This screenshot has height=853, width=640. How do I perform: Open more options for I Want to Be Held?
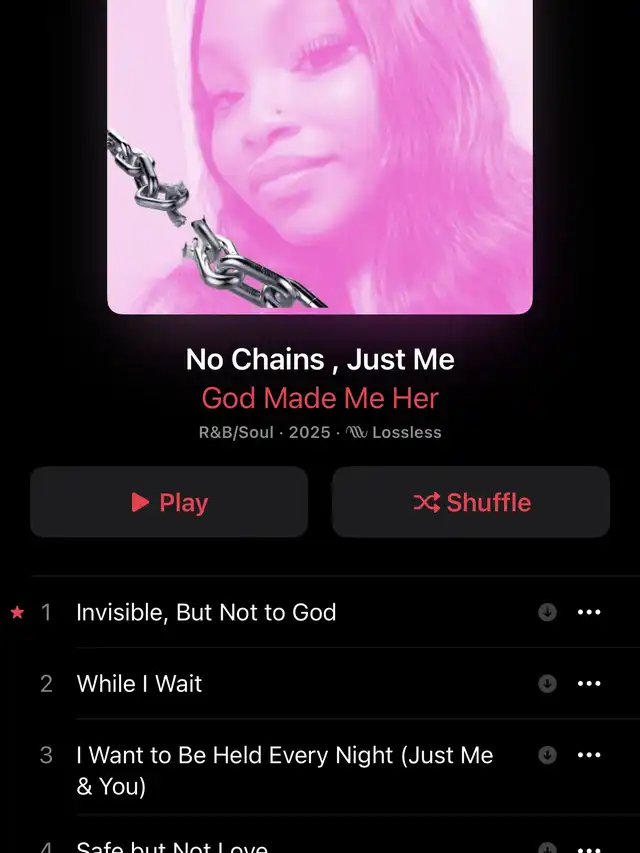tap(590, 755)
